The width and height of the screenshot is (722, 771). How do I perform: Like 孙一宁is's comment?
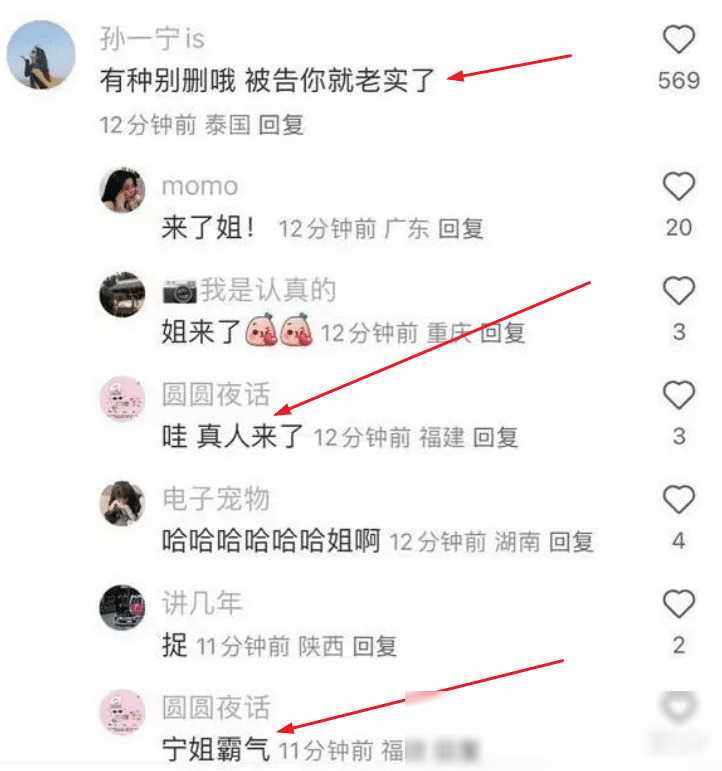pyautogui.click(x=679, y=40)
